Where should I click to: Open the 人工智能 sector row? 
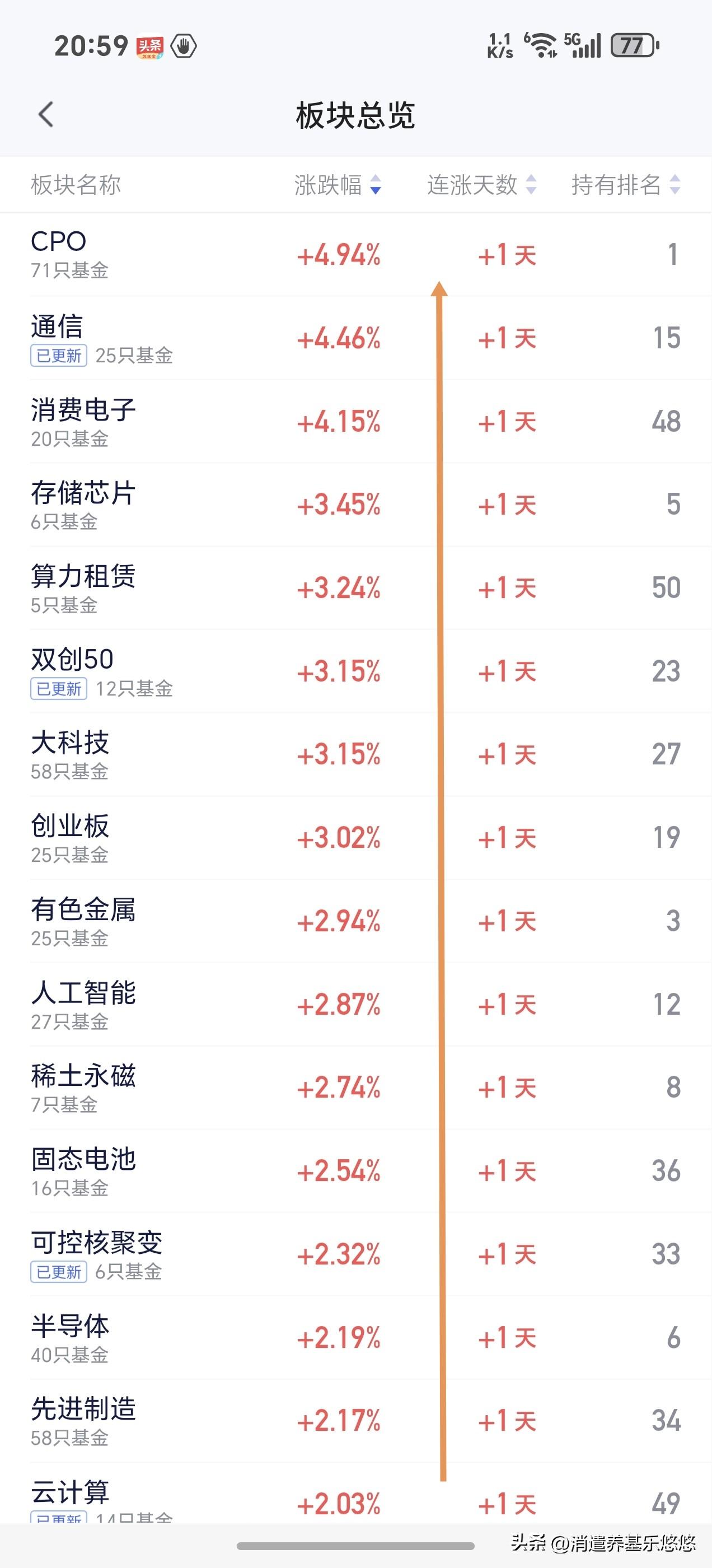pos(356,1005)
